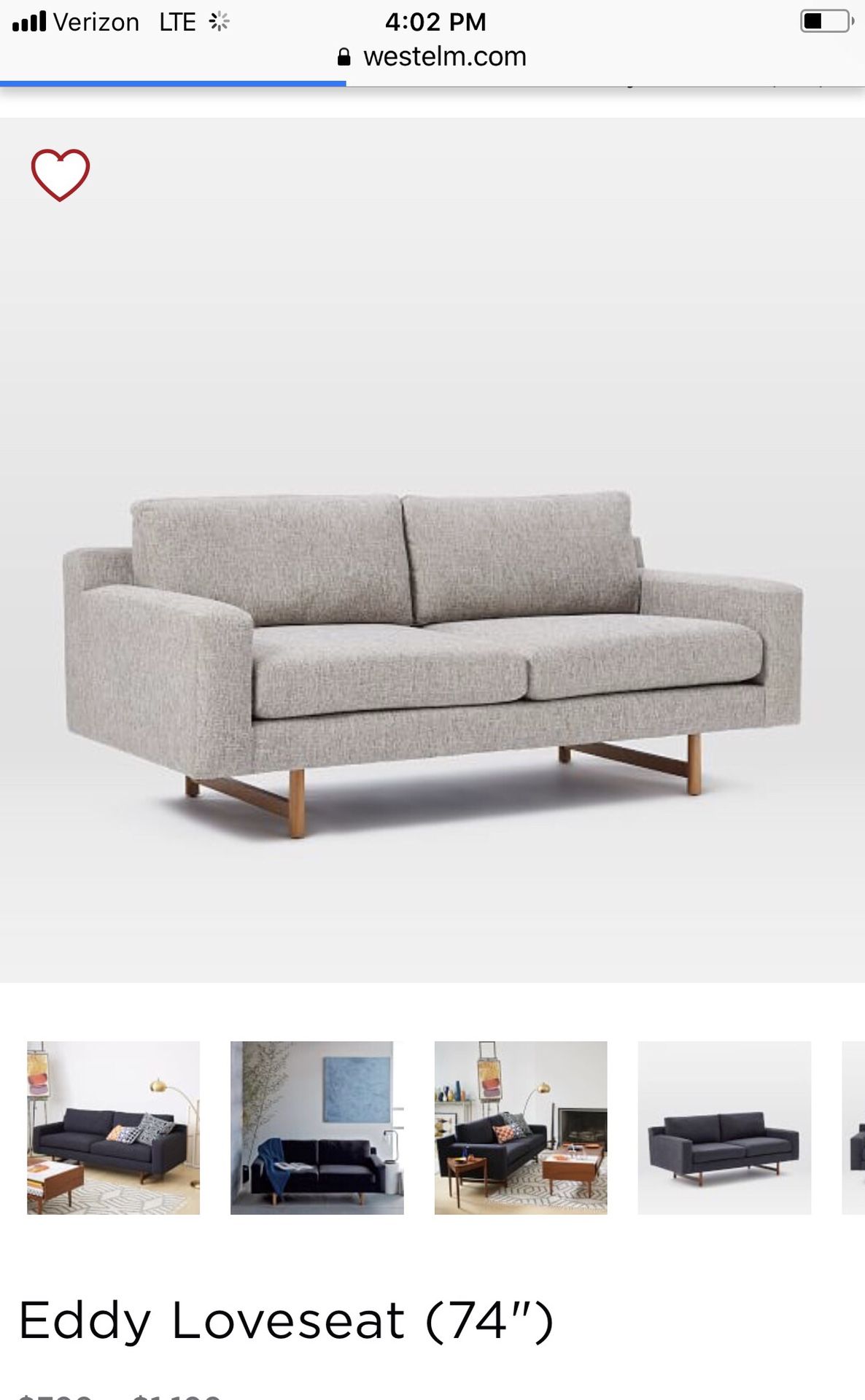Select thumbnail with blue throw on sofa

pyautogui.click(x=317, y=1127)
